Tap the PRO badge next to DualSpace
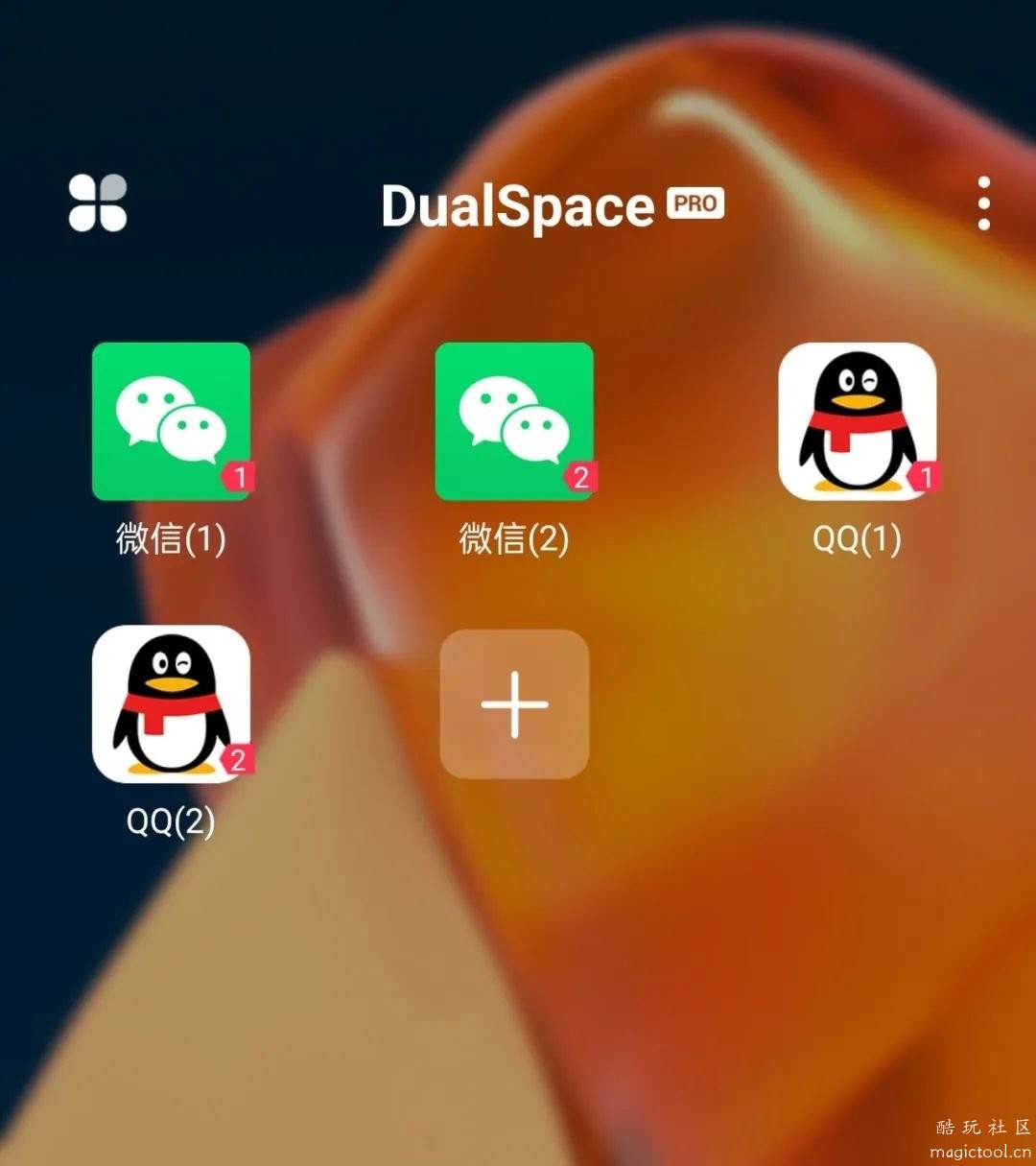Image resolution: width=1036 pixels, height=1166 pixels. pos(694,203)
